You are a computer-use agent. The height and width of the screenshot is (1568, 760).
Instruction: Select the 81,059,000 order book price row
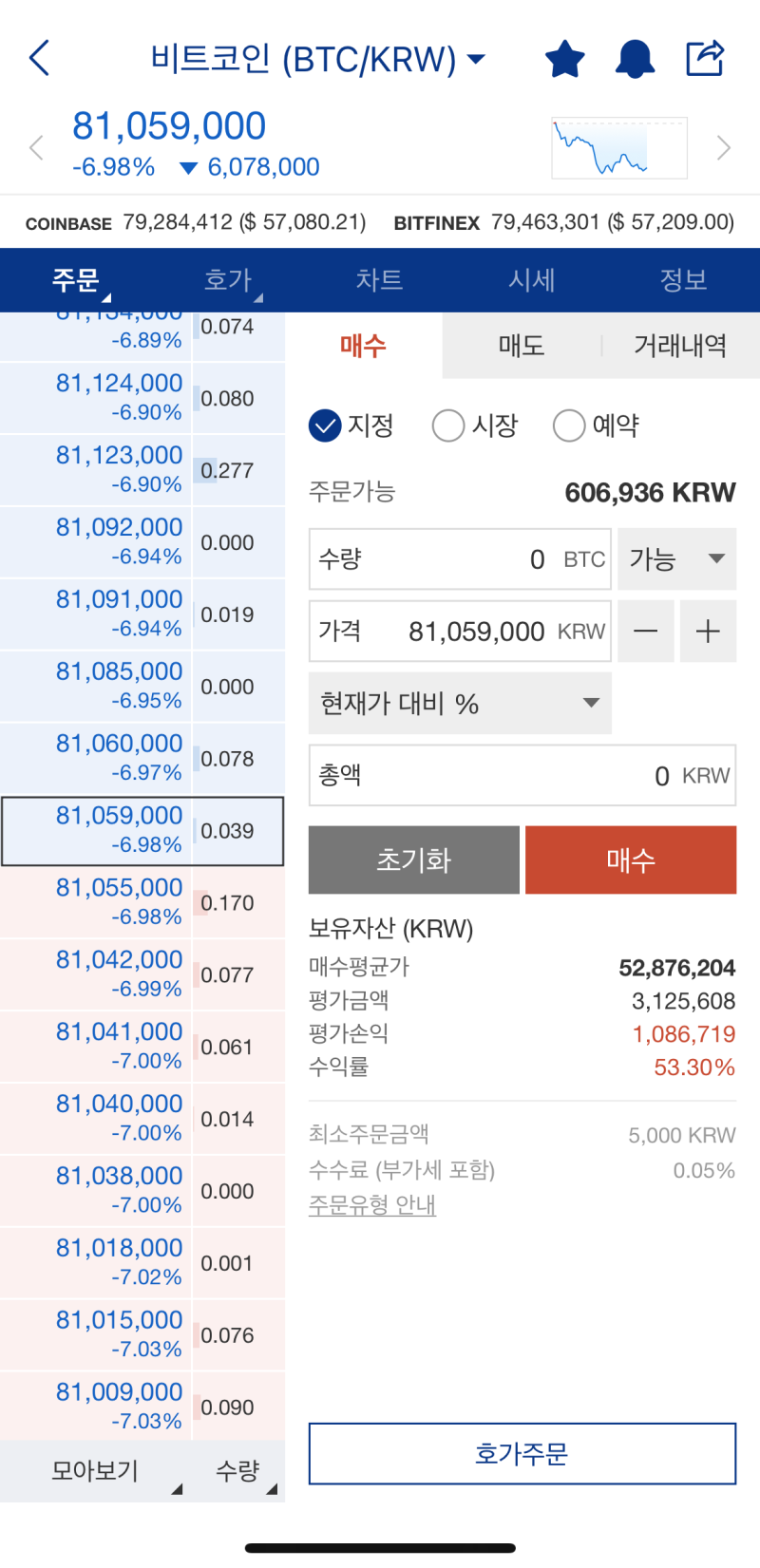point(142,830)
